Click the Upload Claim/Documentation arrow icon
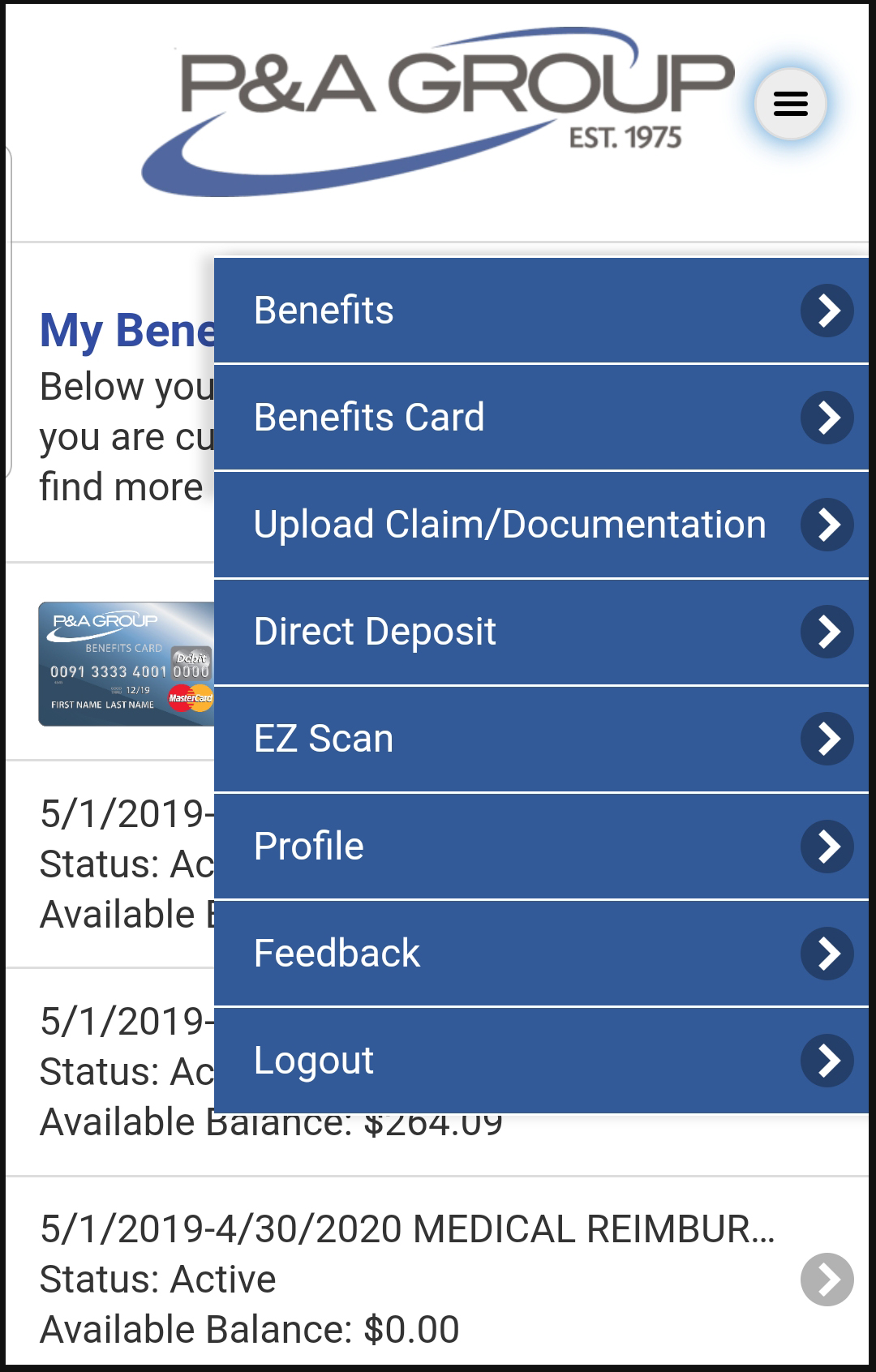876x1372 pixels. tap(826, 524)
